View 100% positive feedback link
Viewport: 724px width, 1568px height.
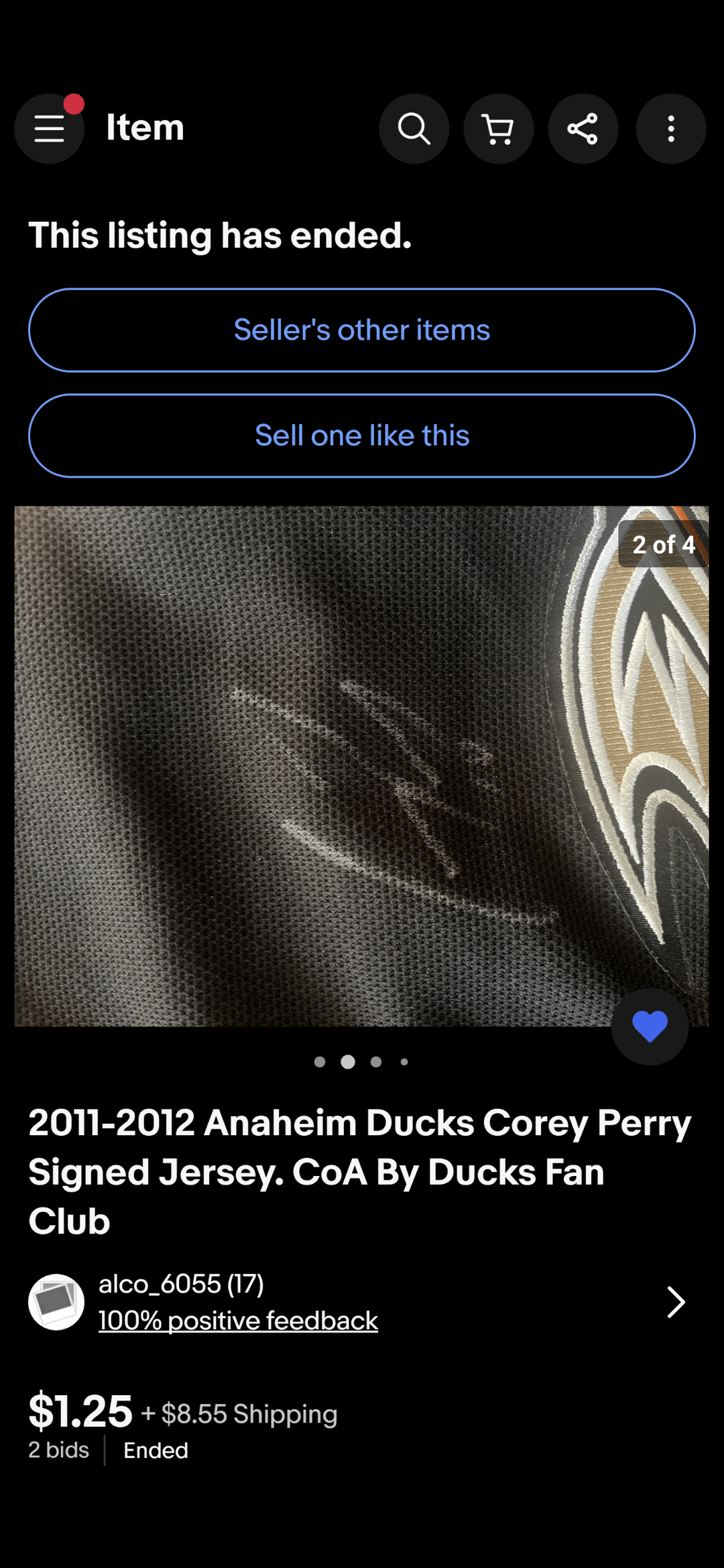(x=238, y=1321)
